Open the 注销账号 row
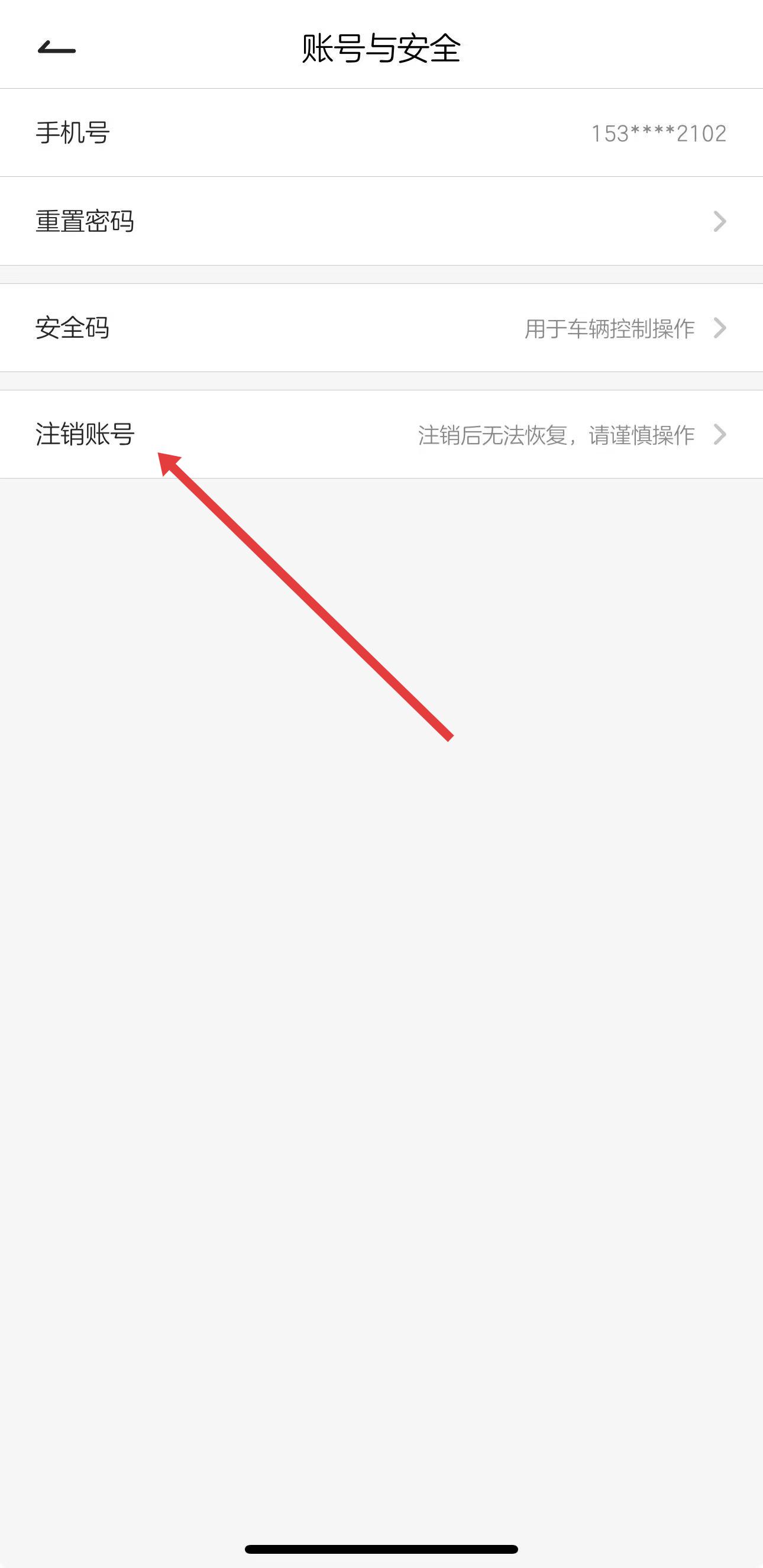The width and height of the screenshot is (763, 1568). (381, 435)
